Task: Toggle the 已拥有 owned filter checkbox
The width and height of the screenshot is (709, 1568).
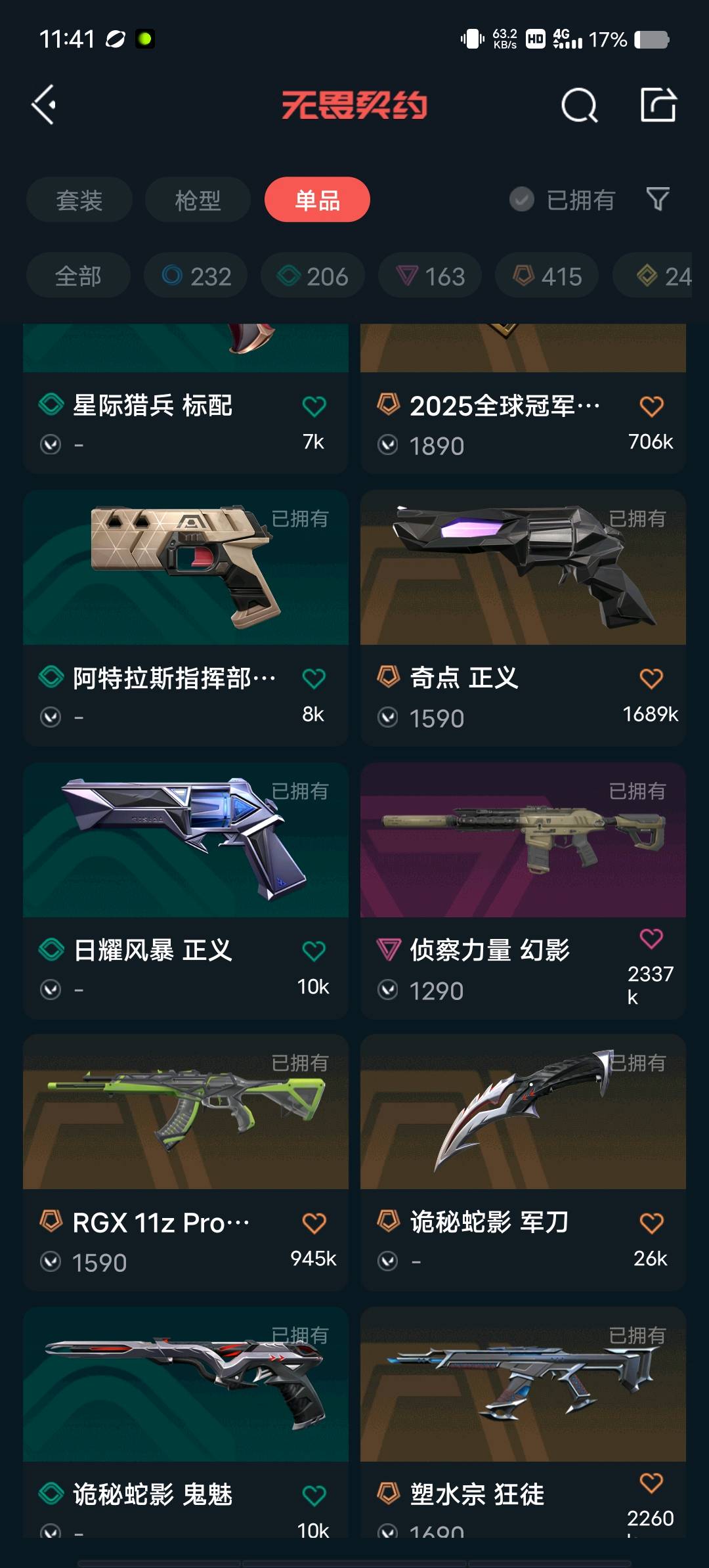Action: click(522, 200)
